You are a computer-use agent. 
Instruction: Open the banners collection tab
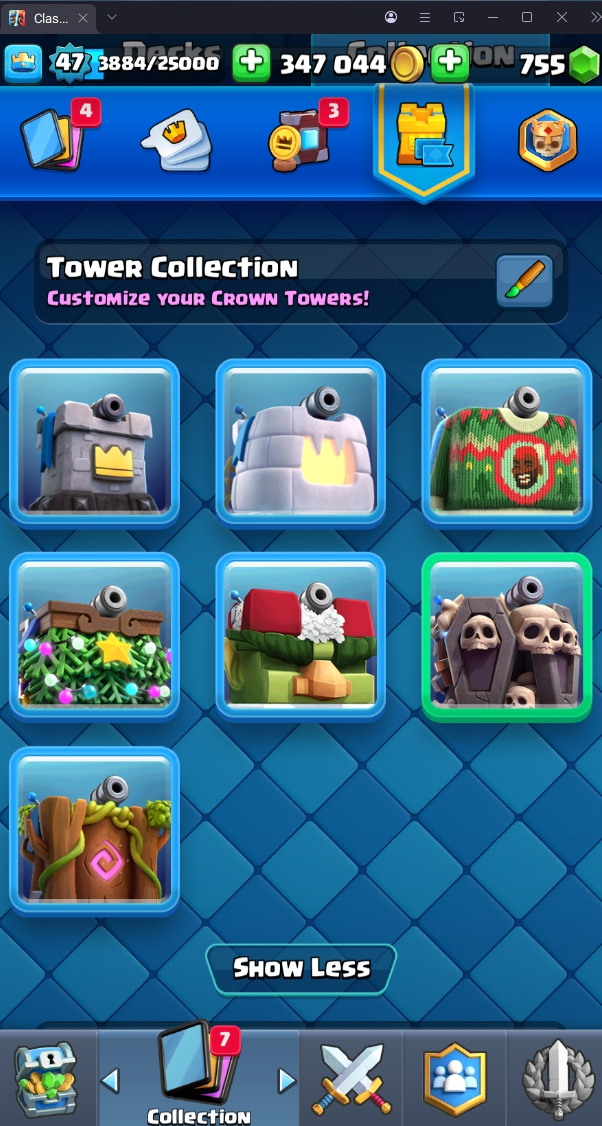[x=300, y=141]
